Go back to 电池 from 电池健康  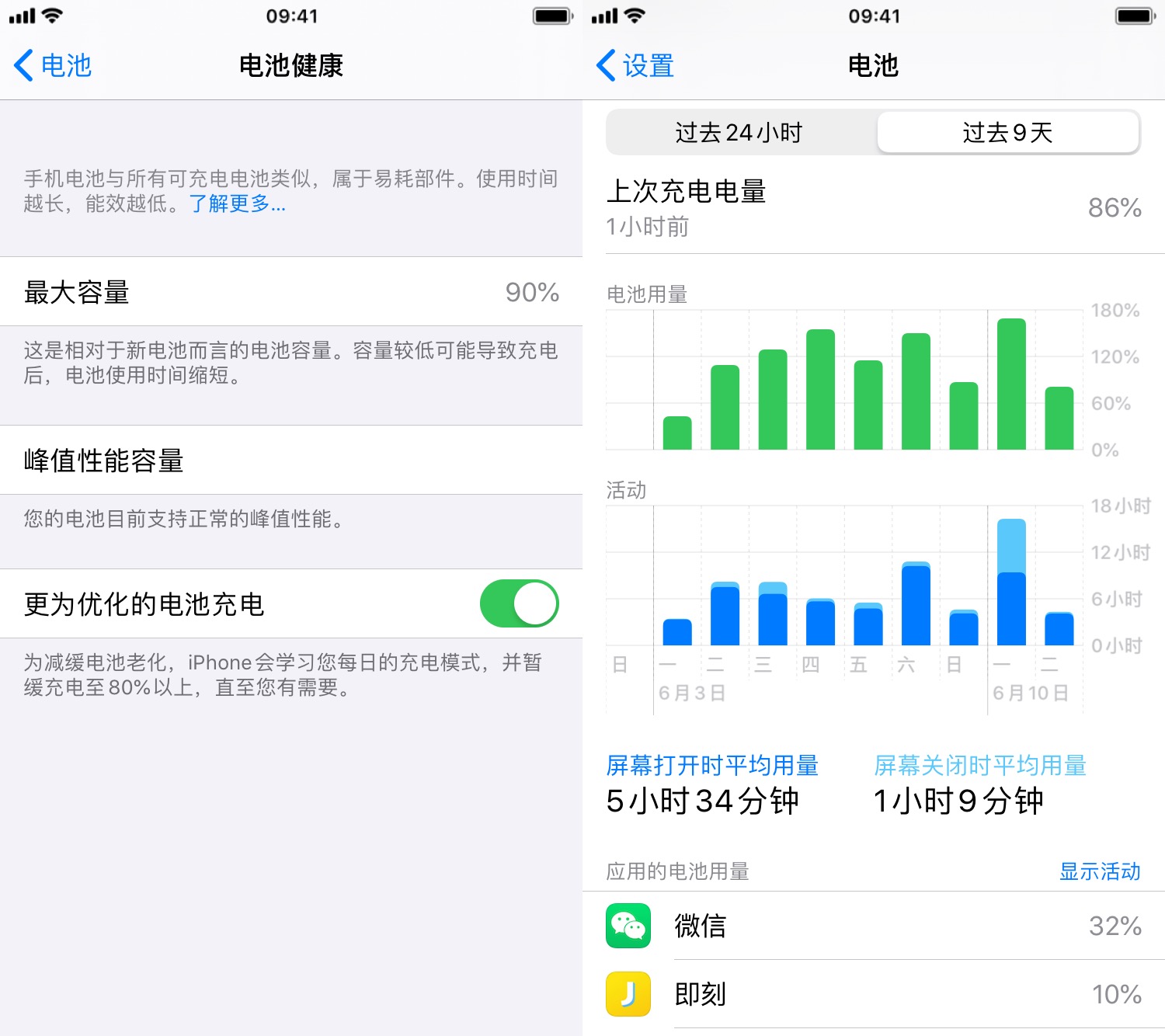[x=53, y=66]
